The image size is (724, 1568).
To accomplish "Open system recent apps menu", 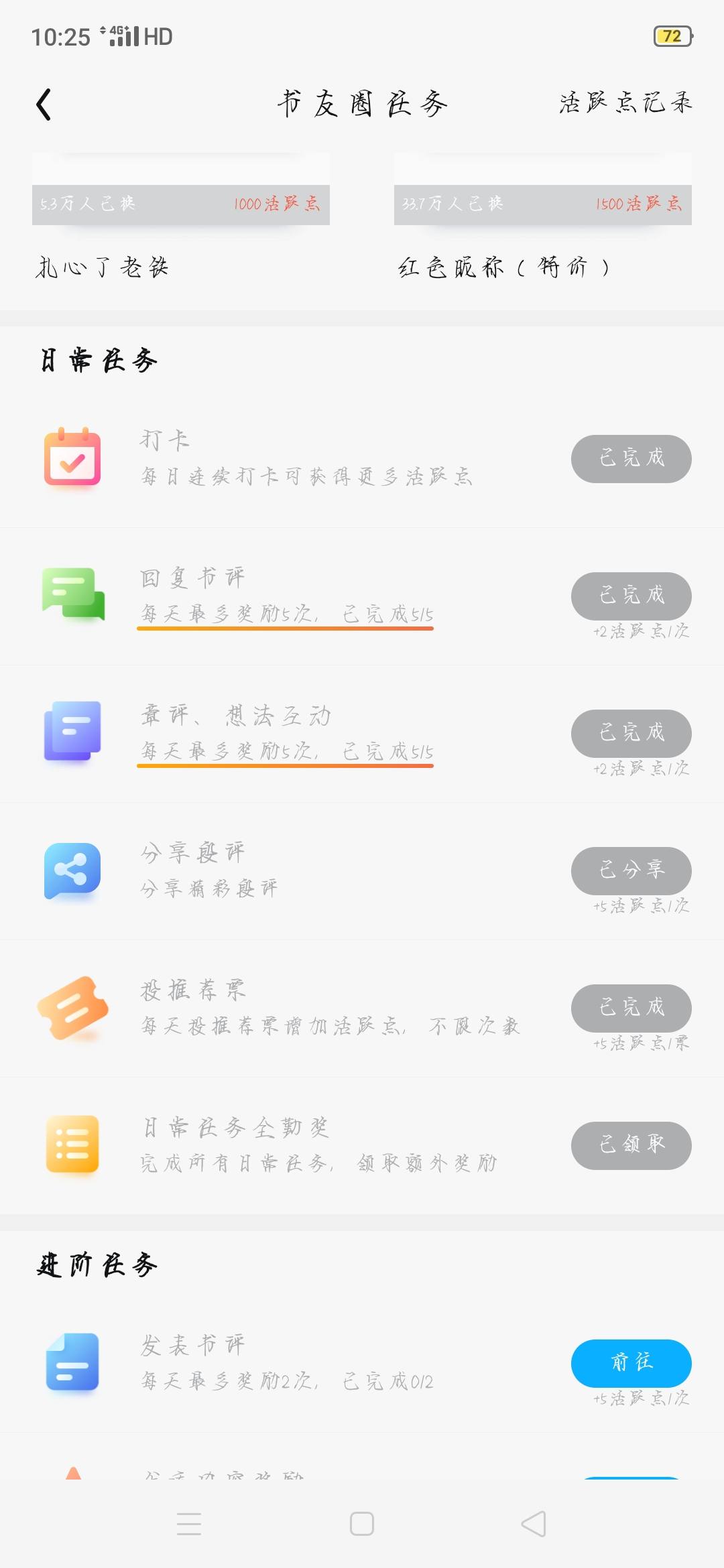I will tap(189, 1524).
